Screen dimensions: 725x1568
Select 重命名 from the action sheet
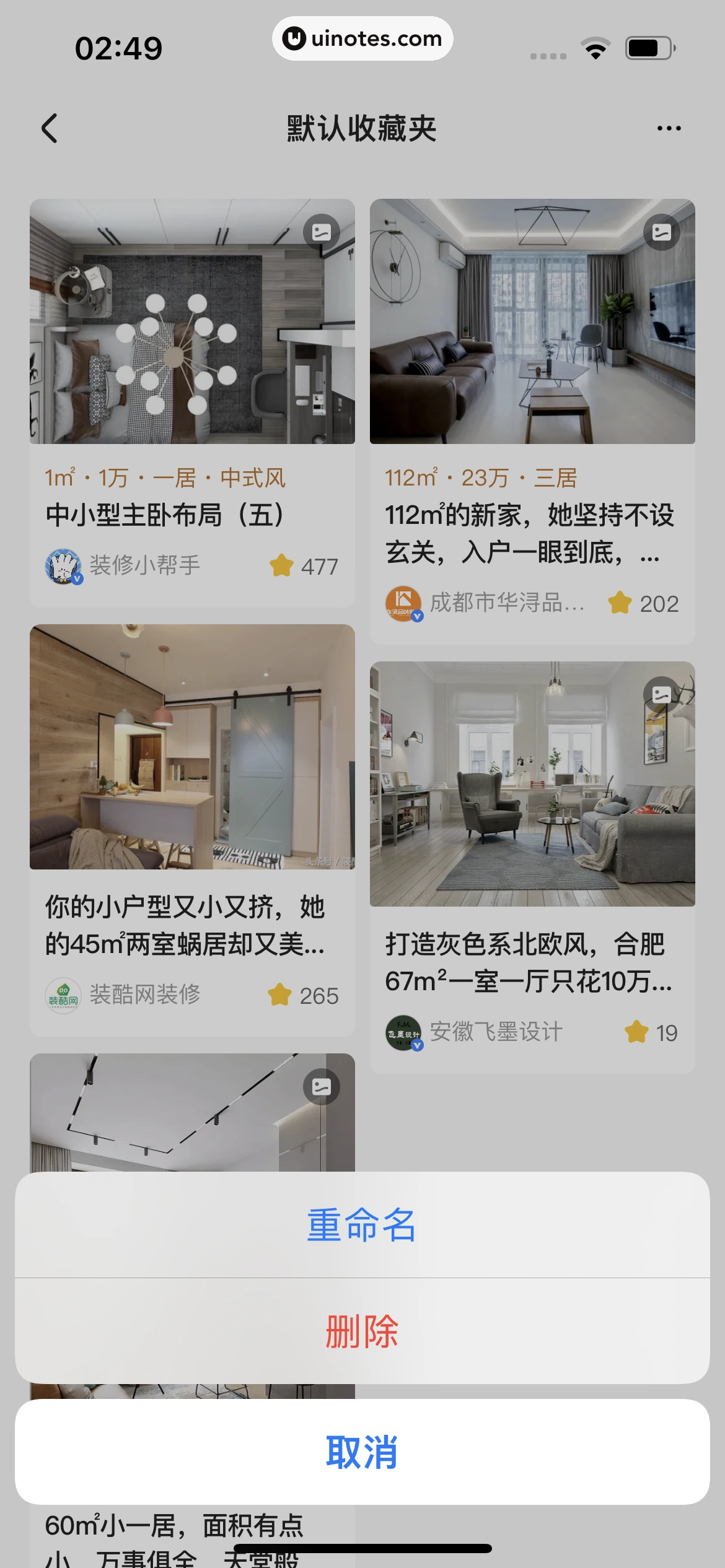[x=362, y=1225]
